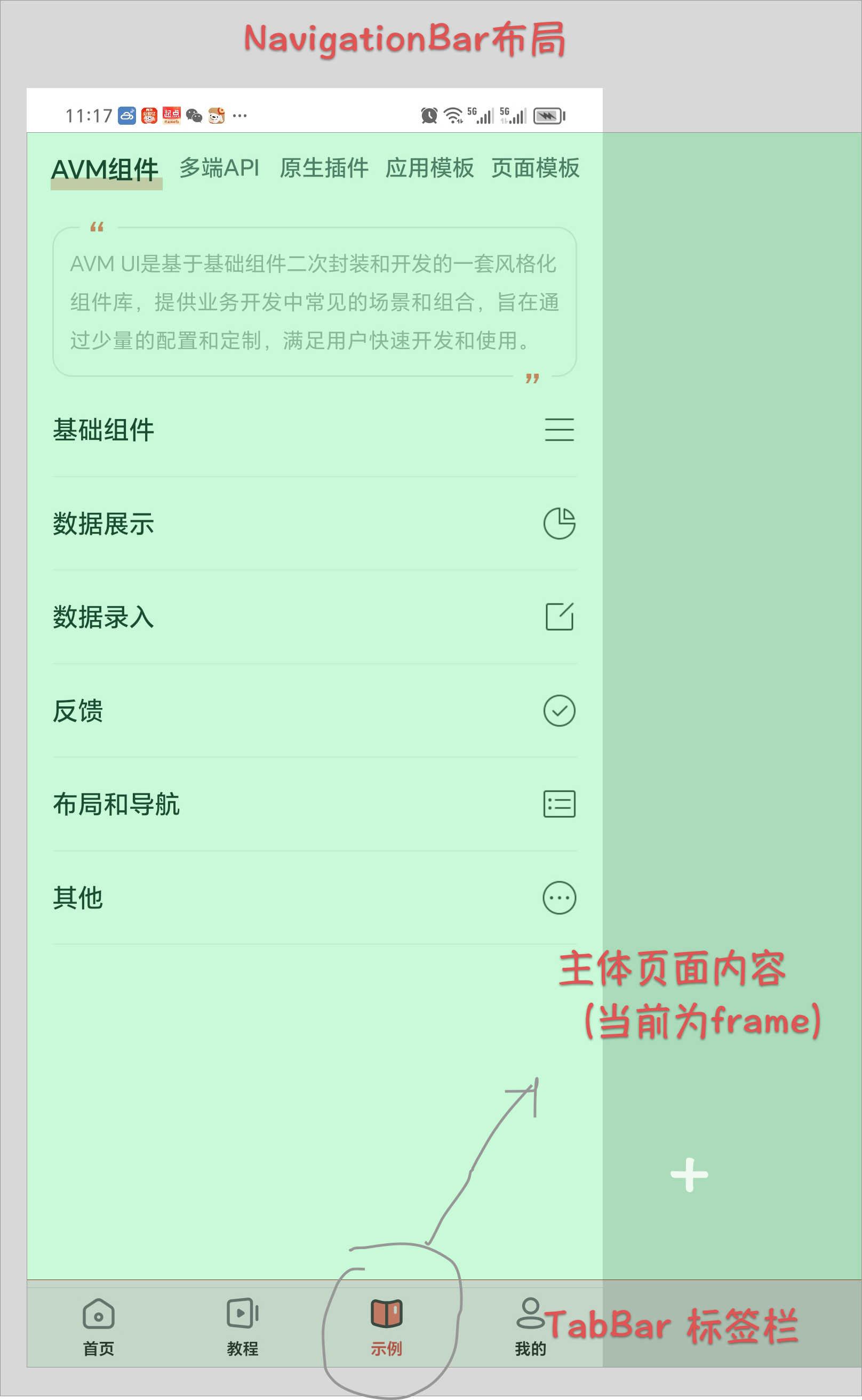Switch to the 多端API tab
Image resolution: width=862 pixels, height=1400 pixels.
pyautogui.click(x=219, y=167)
